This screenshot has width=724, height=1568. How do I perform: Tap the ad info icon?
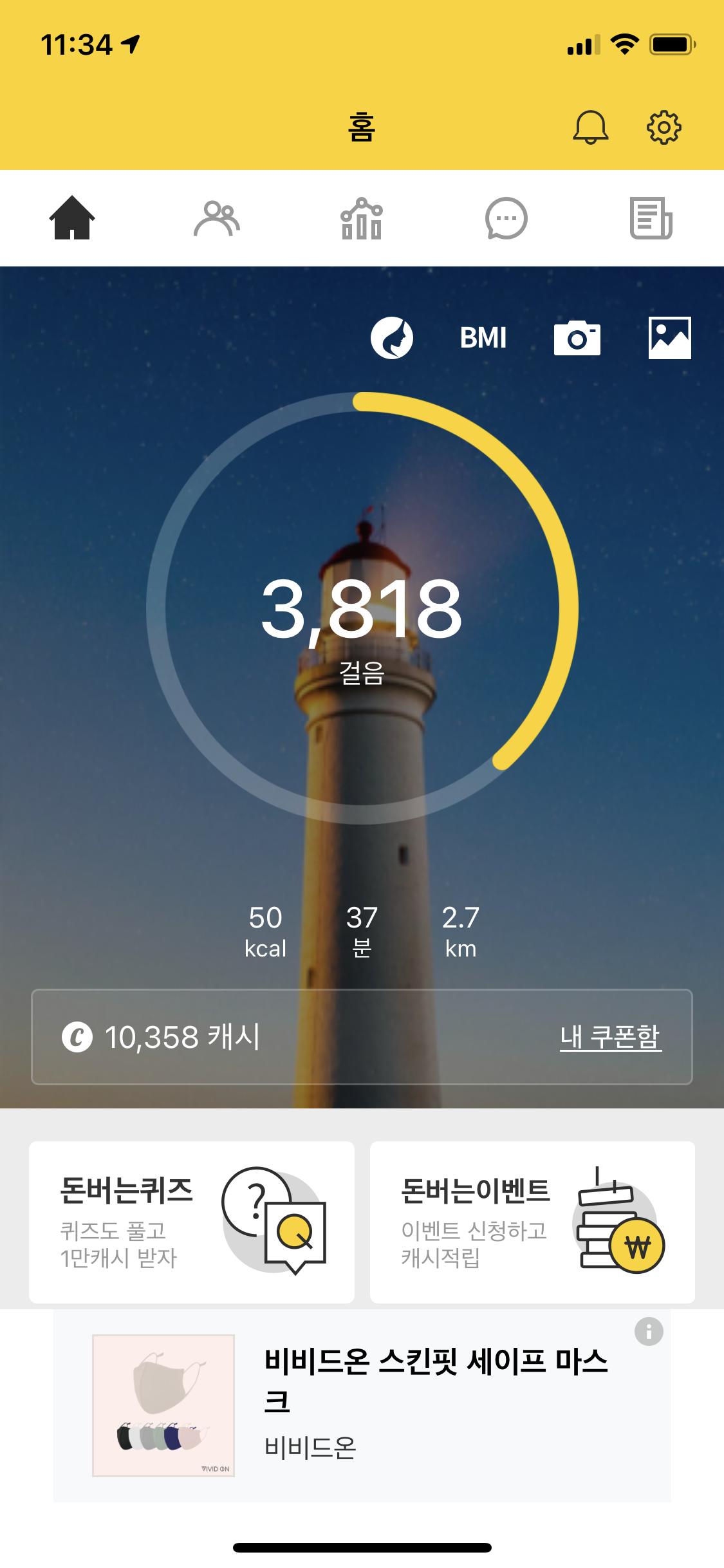tap(649, 1331)
